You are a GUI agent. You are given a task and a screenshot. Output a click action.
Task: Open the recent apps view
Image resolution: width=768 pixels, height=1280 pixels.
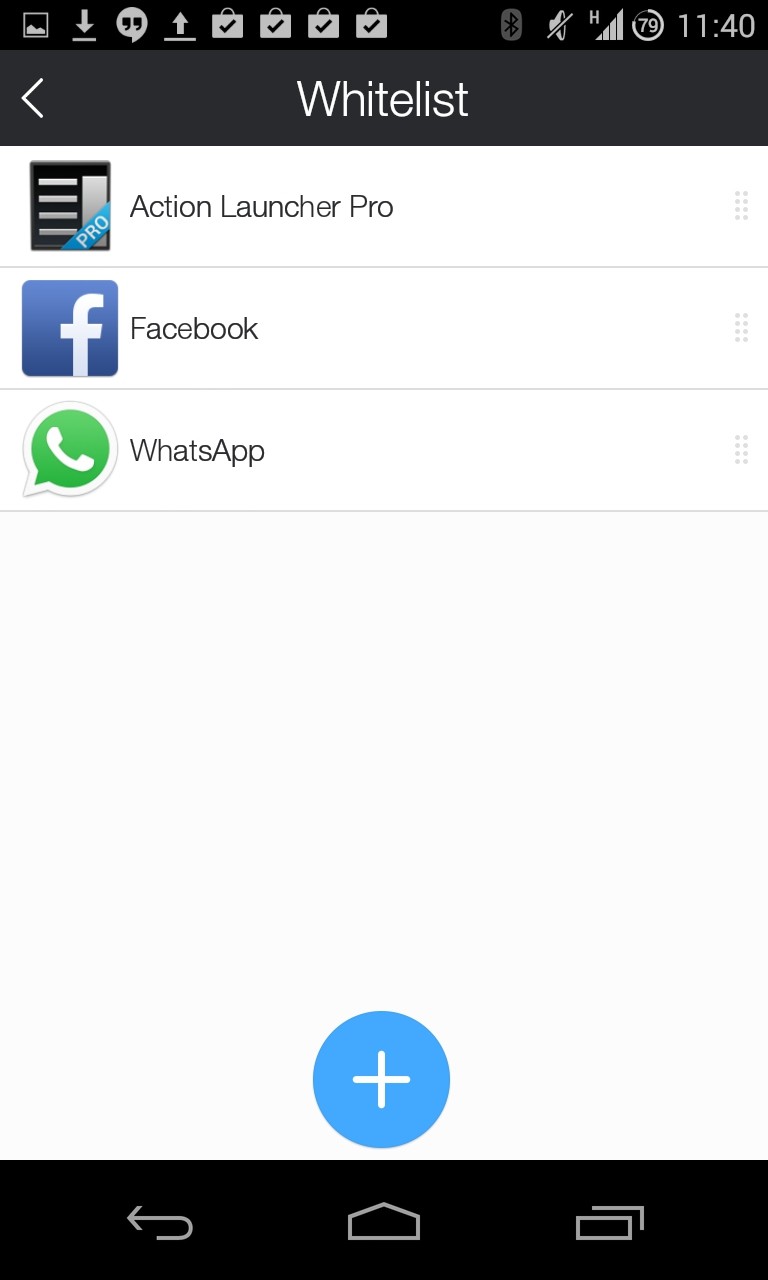click(x=609, y=1222)
